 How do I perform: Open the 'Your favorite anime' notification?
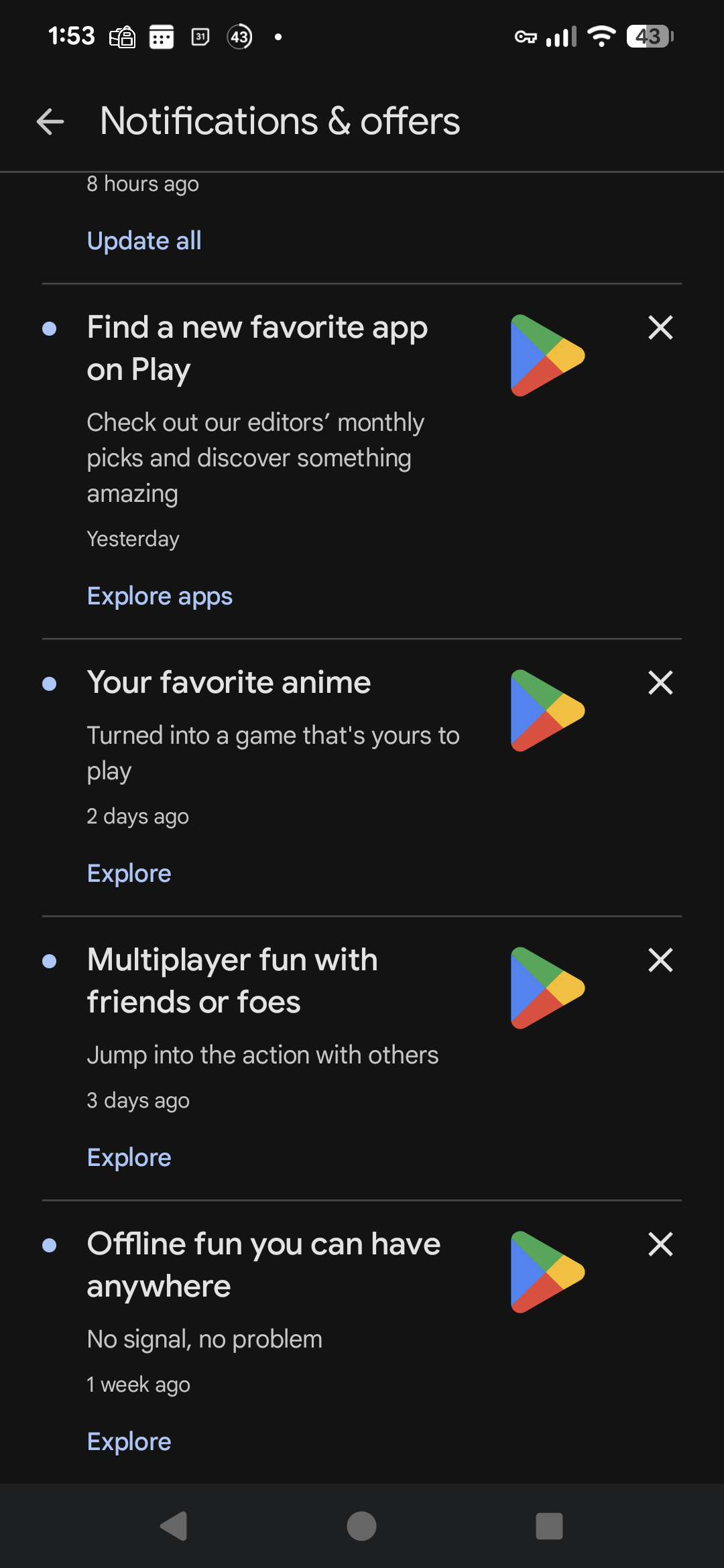click(229, 683)
